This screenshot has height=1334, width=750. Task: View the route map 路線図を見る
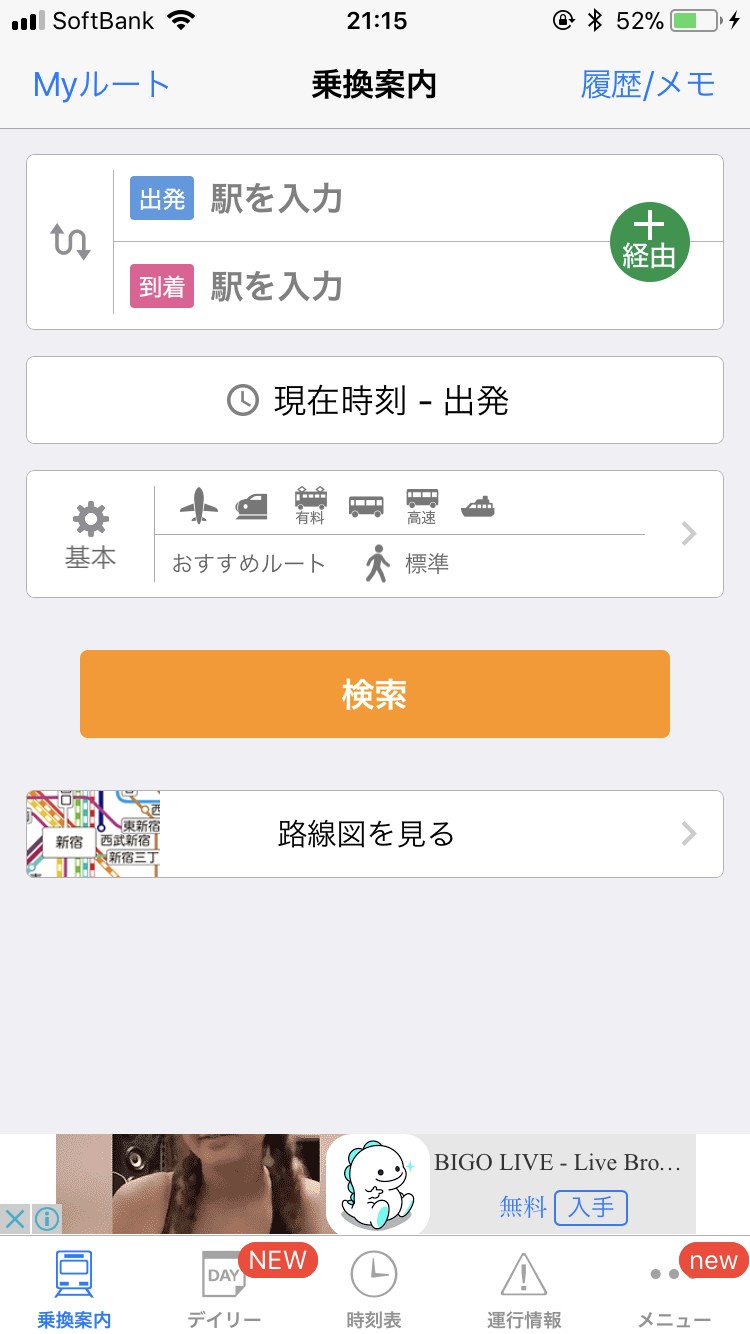tap(375, 834)
